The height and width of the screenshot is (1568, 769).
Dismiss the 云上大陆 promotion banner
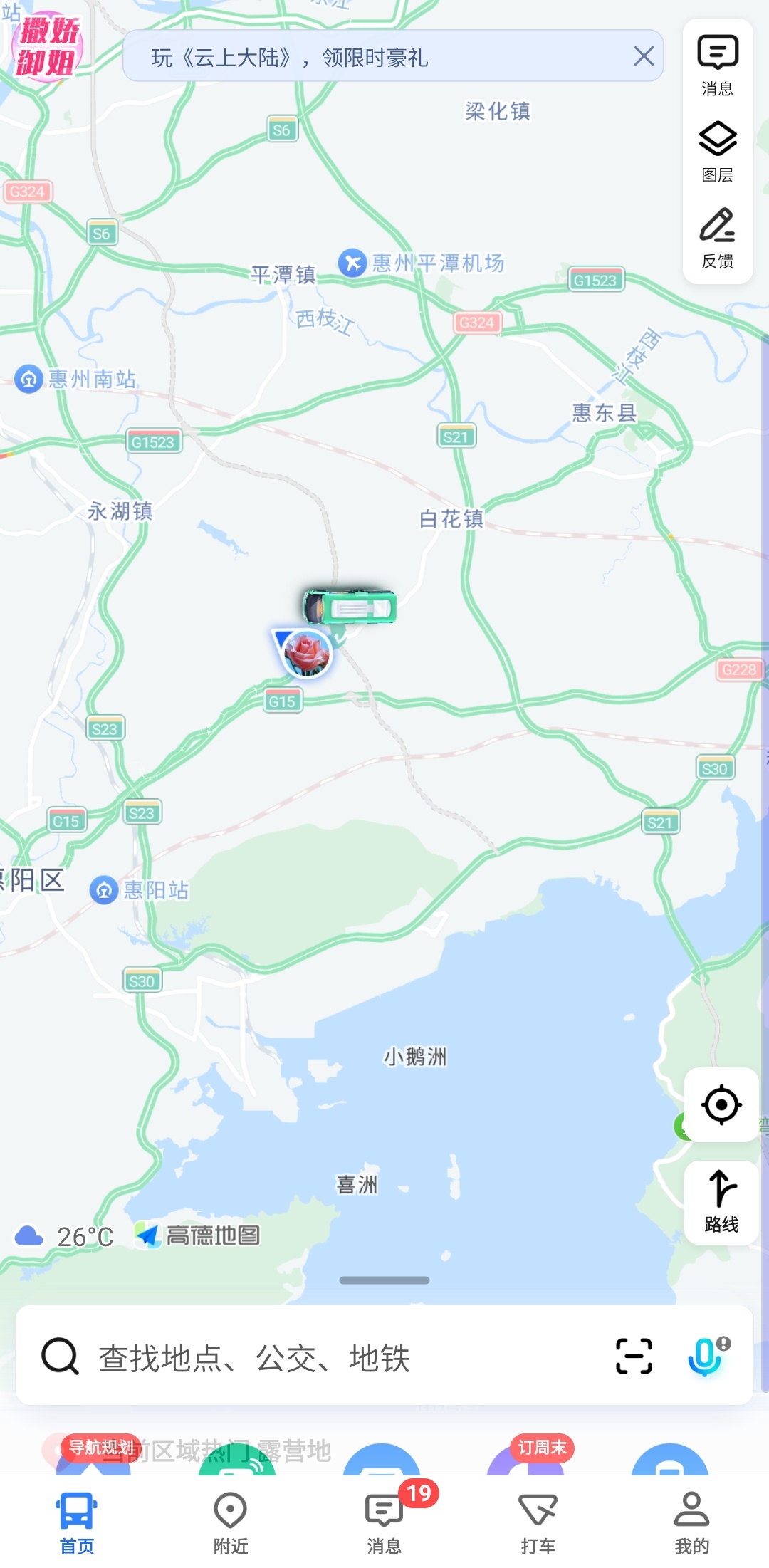(x=644, y=56)
